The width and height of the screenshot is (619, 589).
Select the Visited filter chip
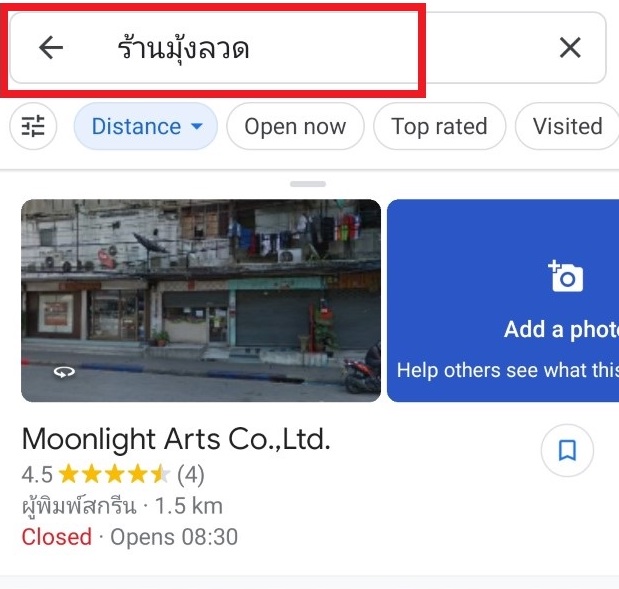tap(567, 127)
